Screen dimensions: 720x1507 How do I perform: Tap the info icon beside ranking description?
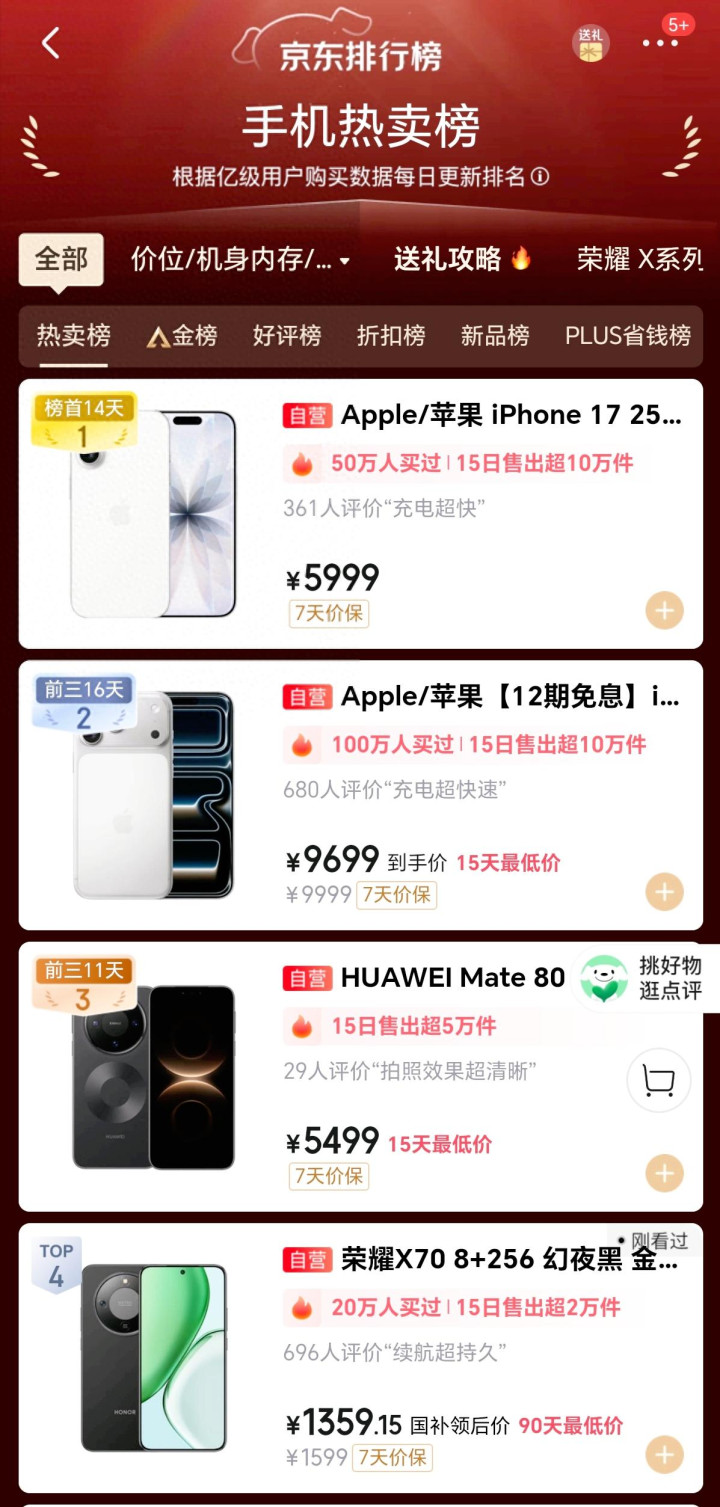point(540,177)
